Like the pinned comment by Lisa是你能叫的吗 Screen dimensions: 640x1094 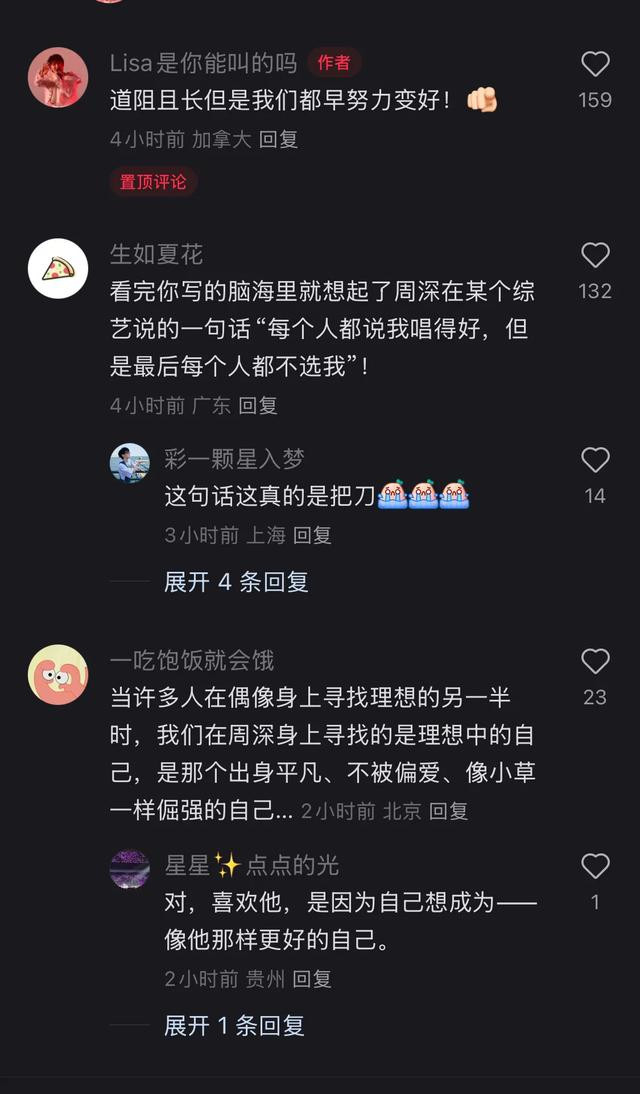(595, 65)
